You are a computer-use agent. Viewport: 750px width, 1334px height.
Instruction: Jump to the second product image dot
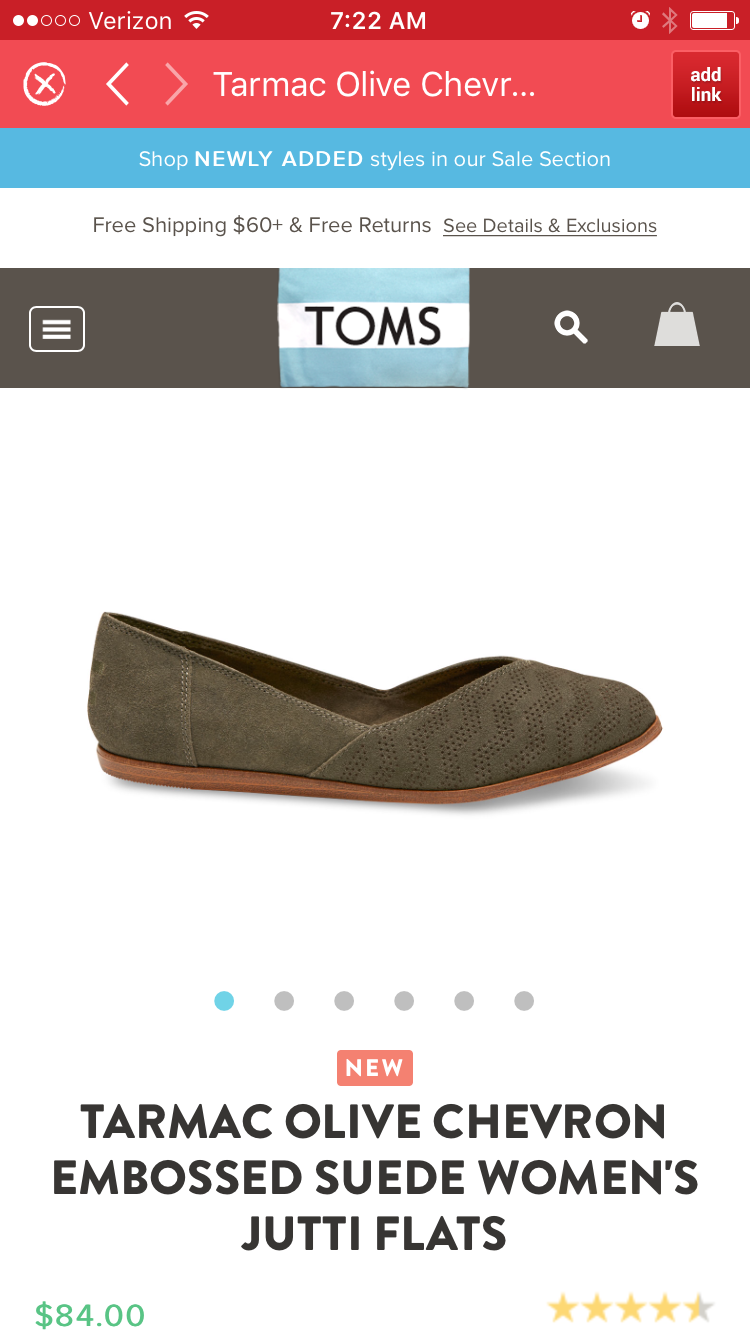(284, 1001)
